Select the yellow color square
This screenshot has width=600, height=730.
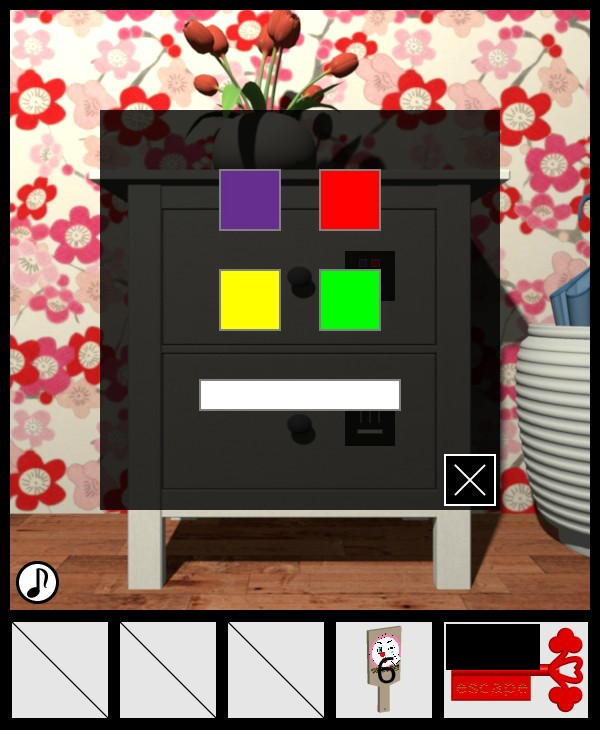250,300
